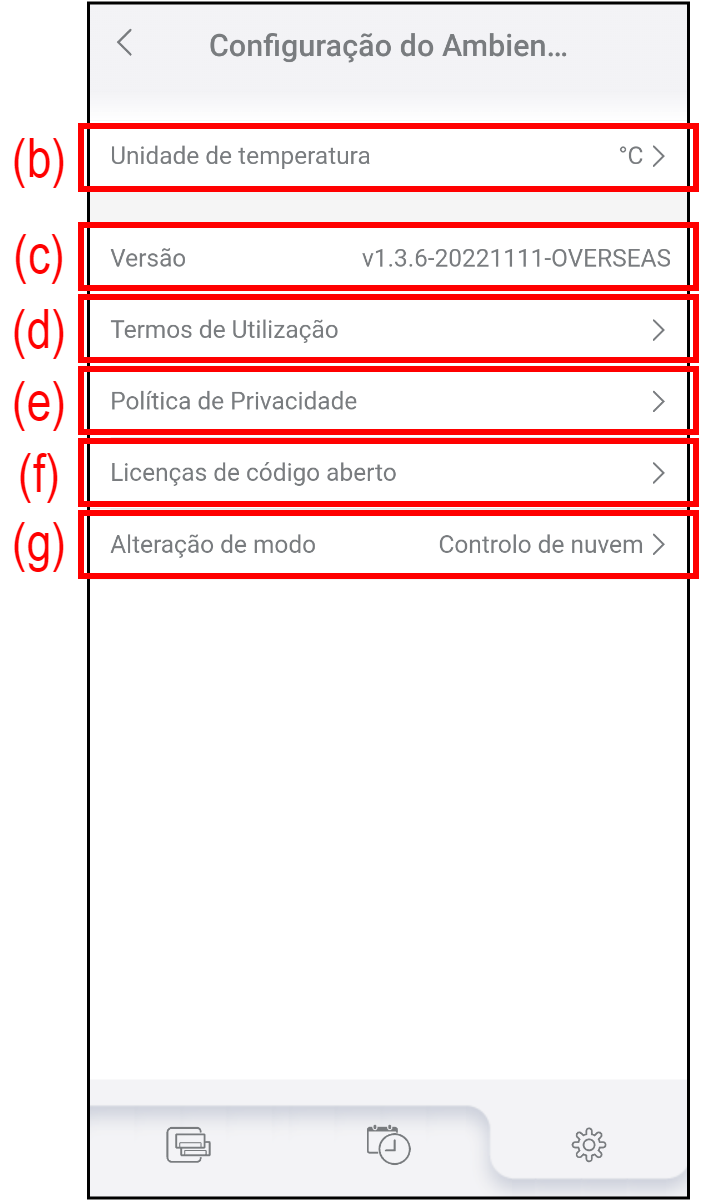Open Licenças de código aberto

[x=387, y=473]
